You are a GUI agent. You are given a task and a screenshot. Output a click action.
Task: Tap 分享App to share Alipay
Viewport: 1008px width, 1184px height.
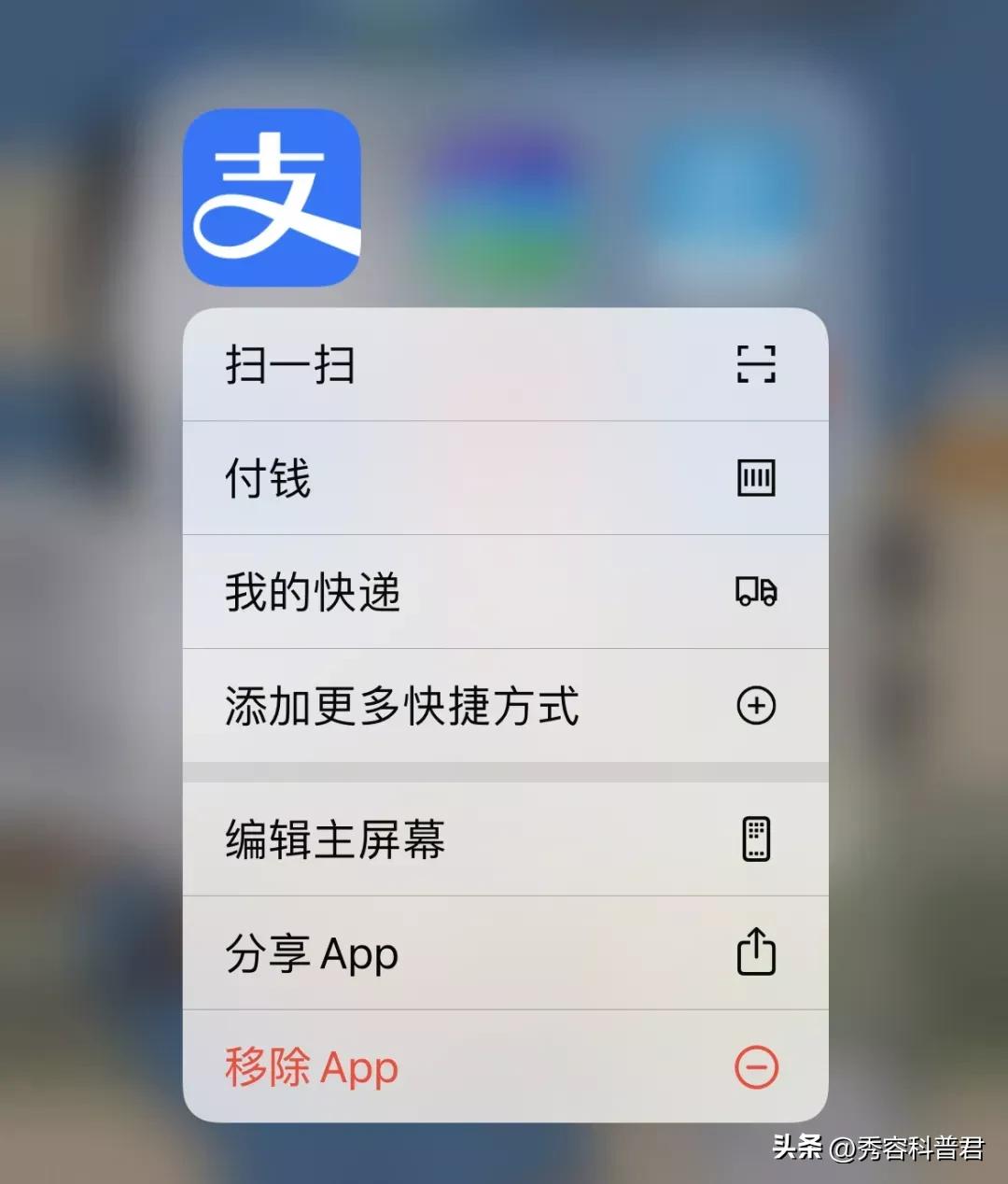[x=308, y=951]
